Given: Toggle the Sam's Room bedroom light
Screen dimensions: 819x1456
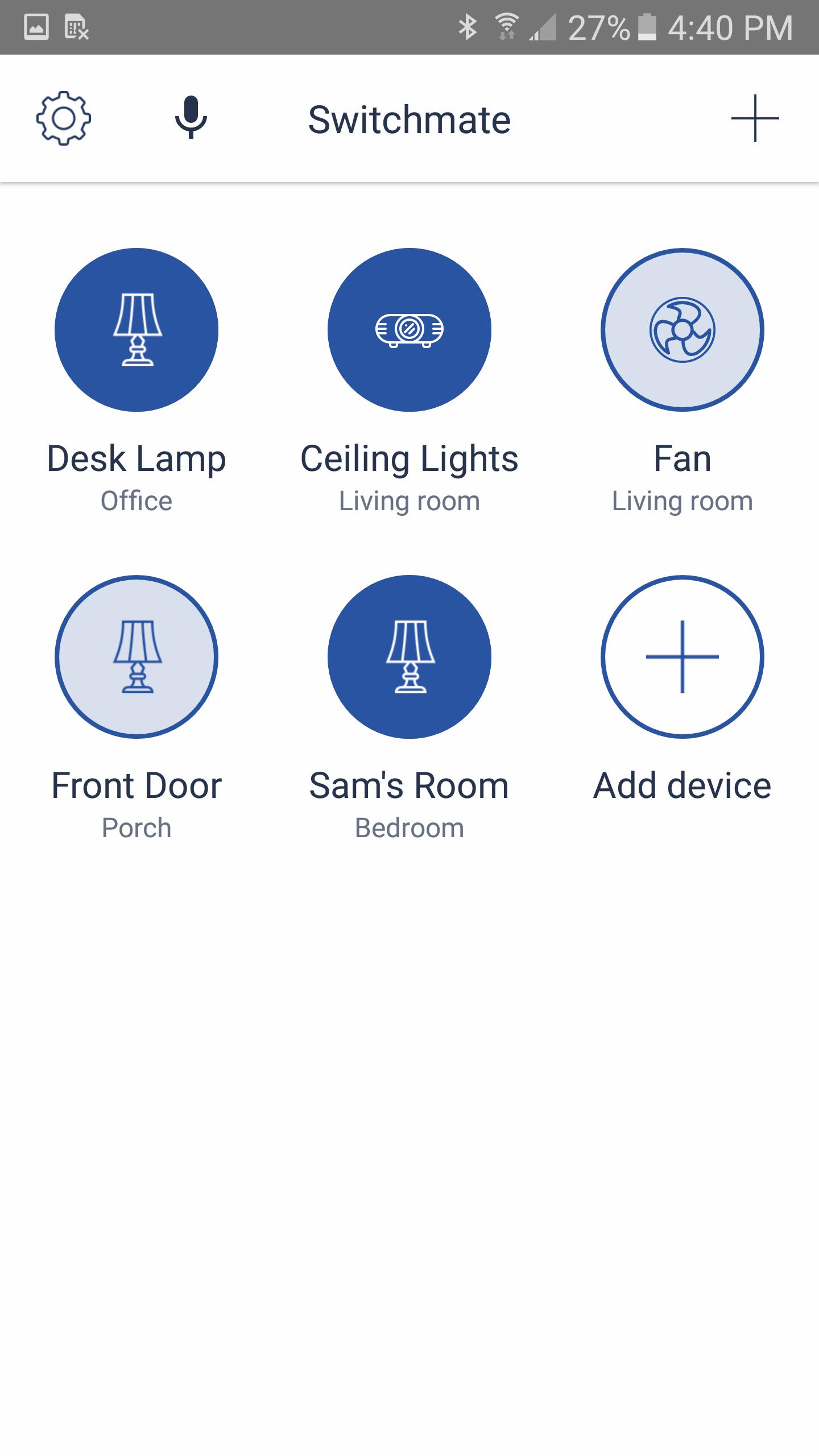Looking at the screenshot, I should click(x=409, y=657).
